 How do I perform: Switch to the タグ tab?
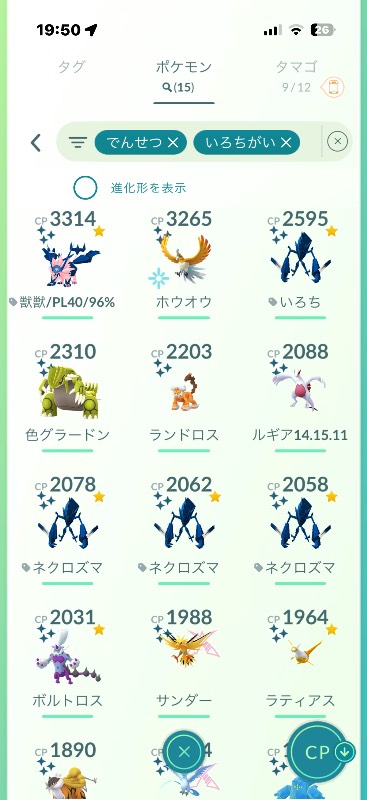pos(71,67)
